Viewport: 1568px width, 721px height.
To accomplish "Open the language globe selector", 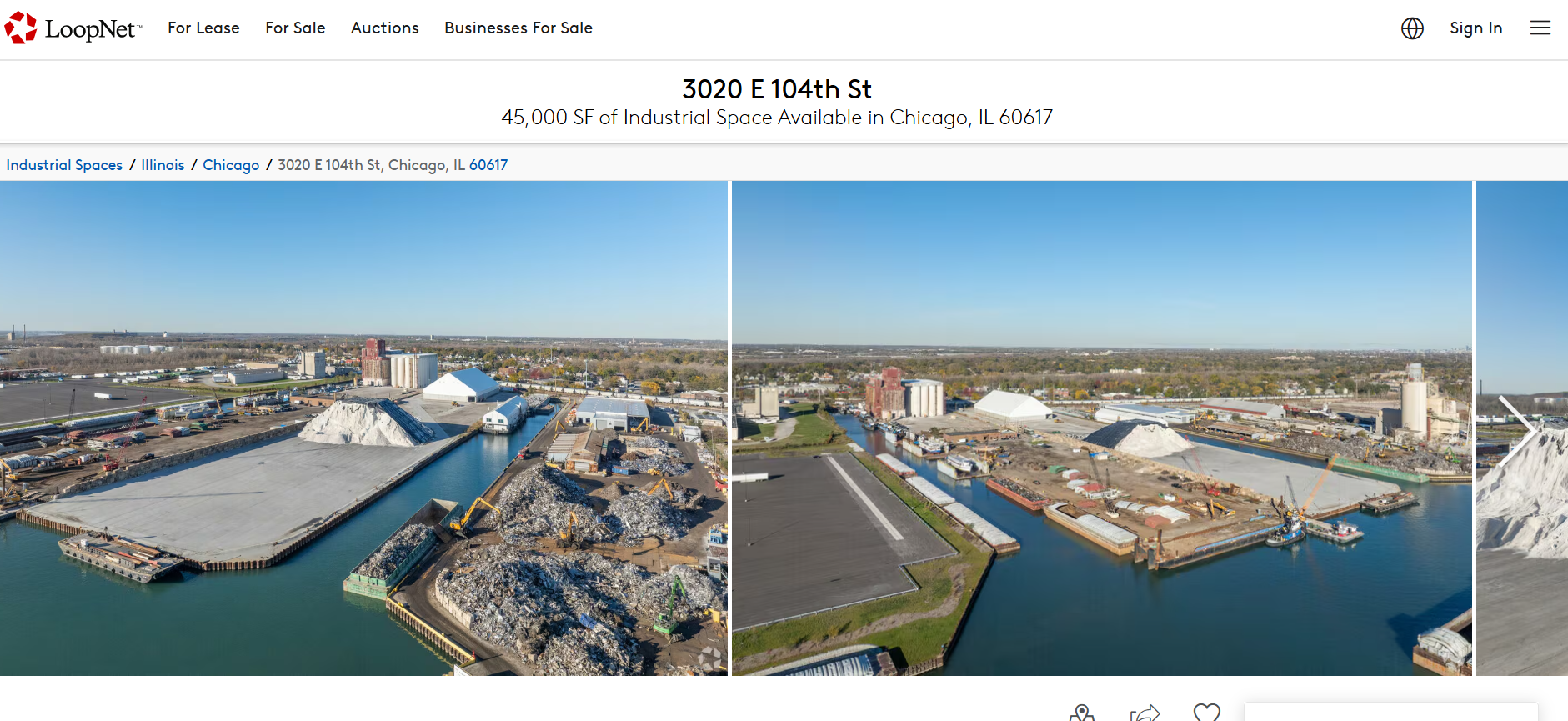I will [1412, 28].
